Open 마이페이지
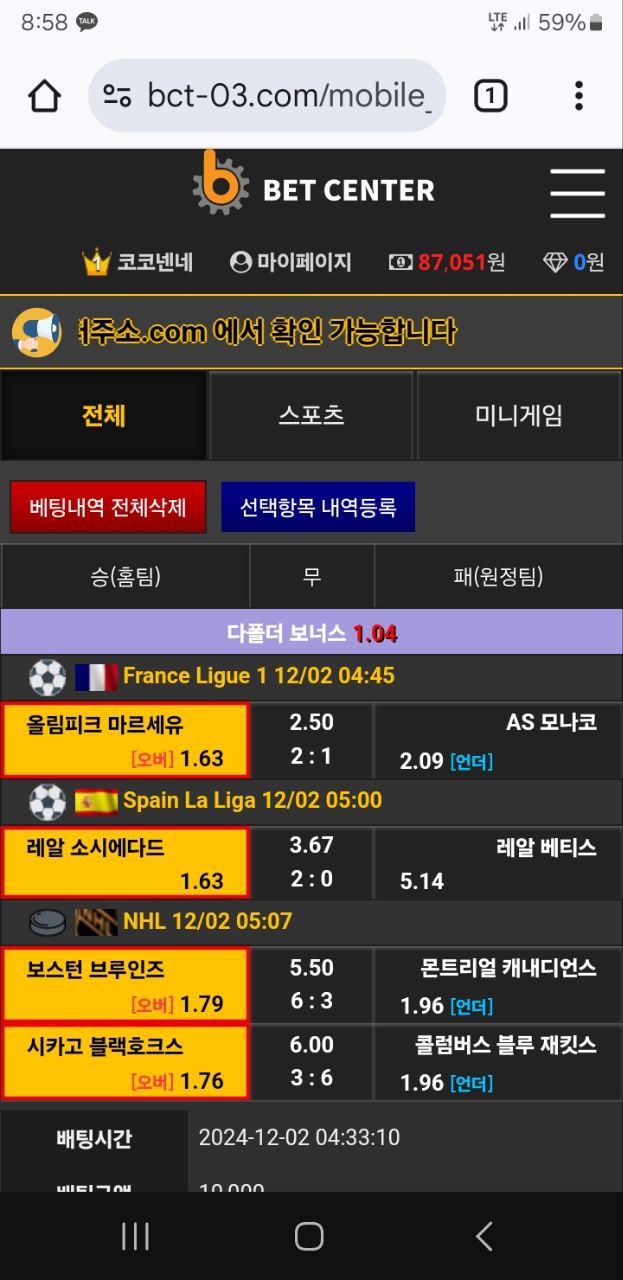This screenshot has height=1280, width=623. [x=291, y=262]
